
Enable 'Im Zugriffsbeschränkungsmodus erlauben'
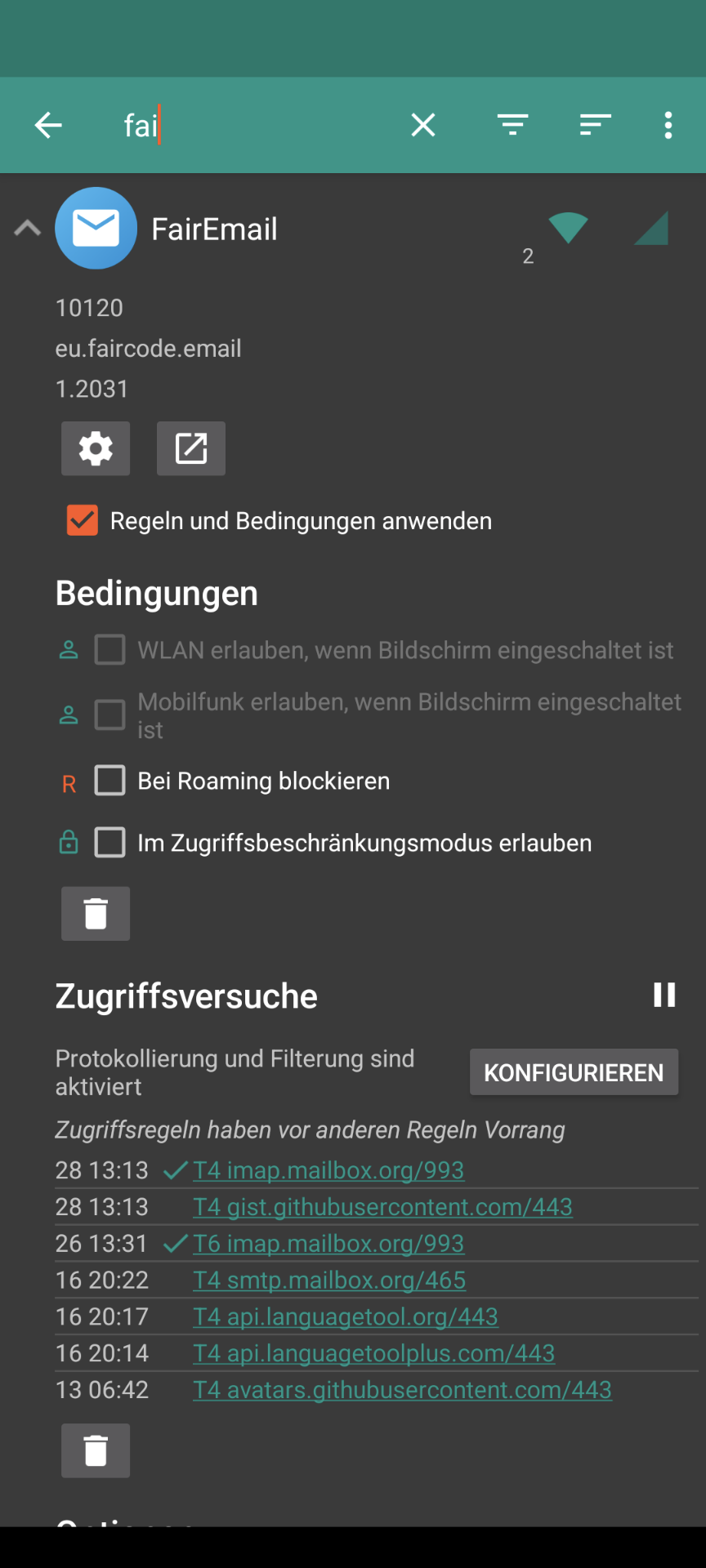pos(110,842)
